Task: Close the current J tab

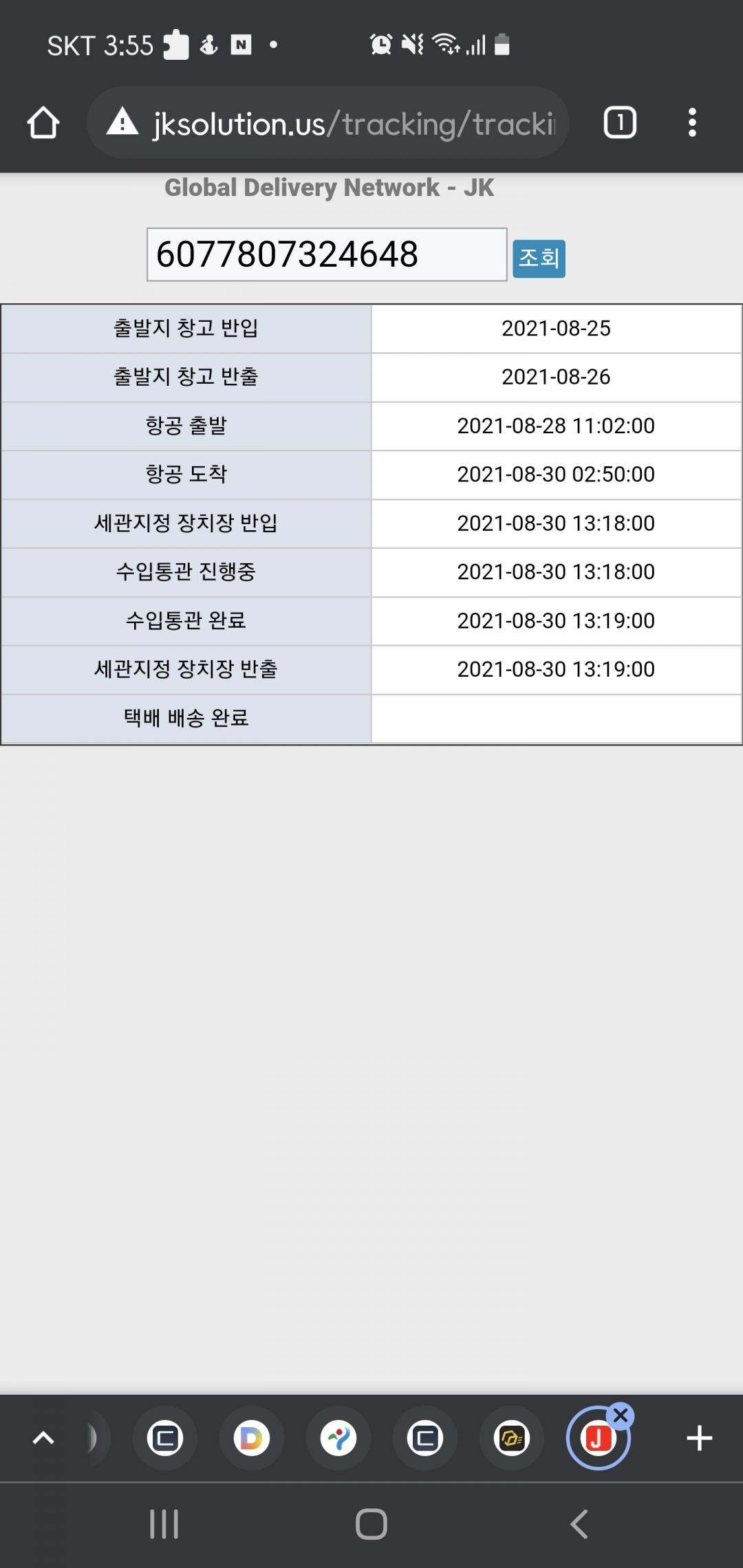Action: click(621, 1415)
